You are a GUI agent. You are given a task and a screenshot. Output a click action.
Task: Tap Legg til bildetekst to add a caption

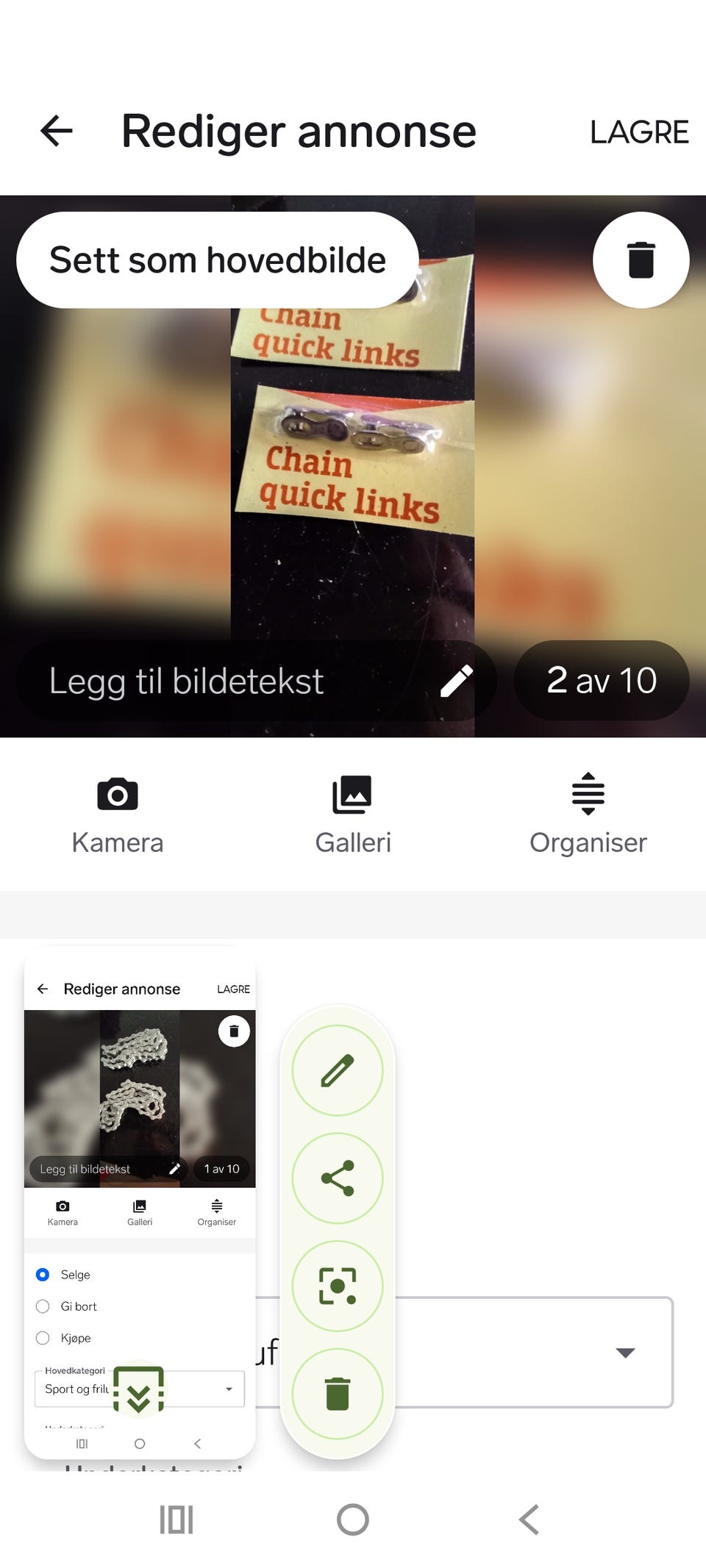tap(187, 681)
